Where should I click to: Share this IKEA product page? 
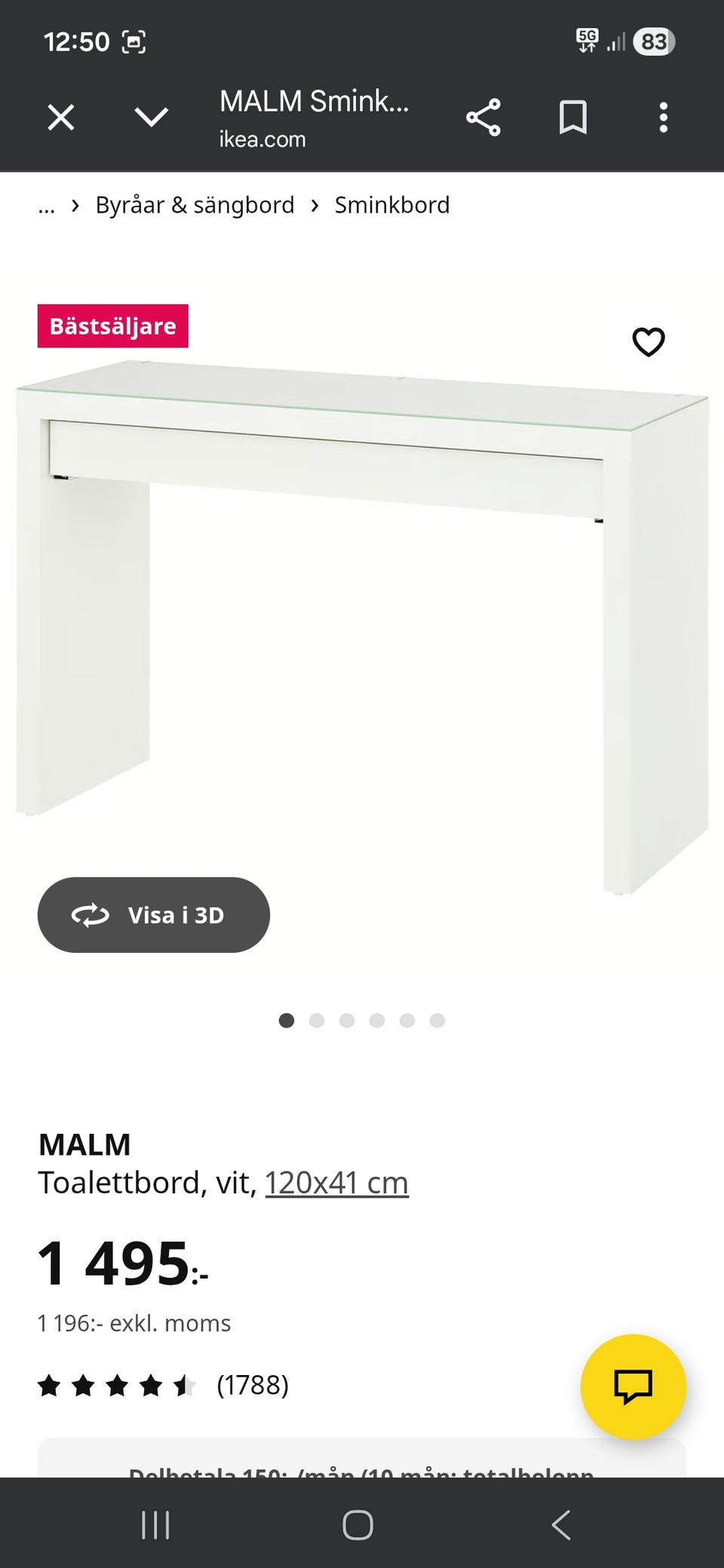click(483, 118)
